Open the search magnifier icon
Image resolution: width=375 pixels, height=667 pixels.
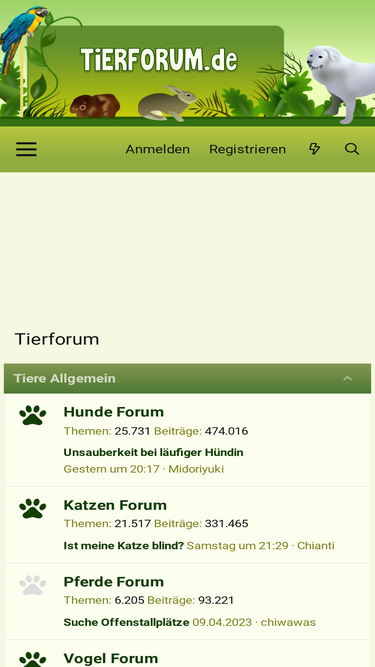(352, 149)
